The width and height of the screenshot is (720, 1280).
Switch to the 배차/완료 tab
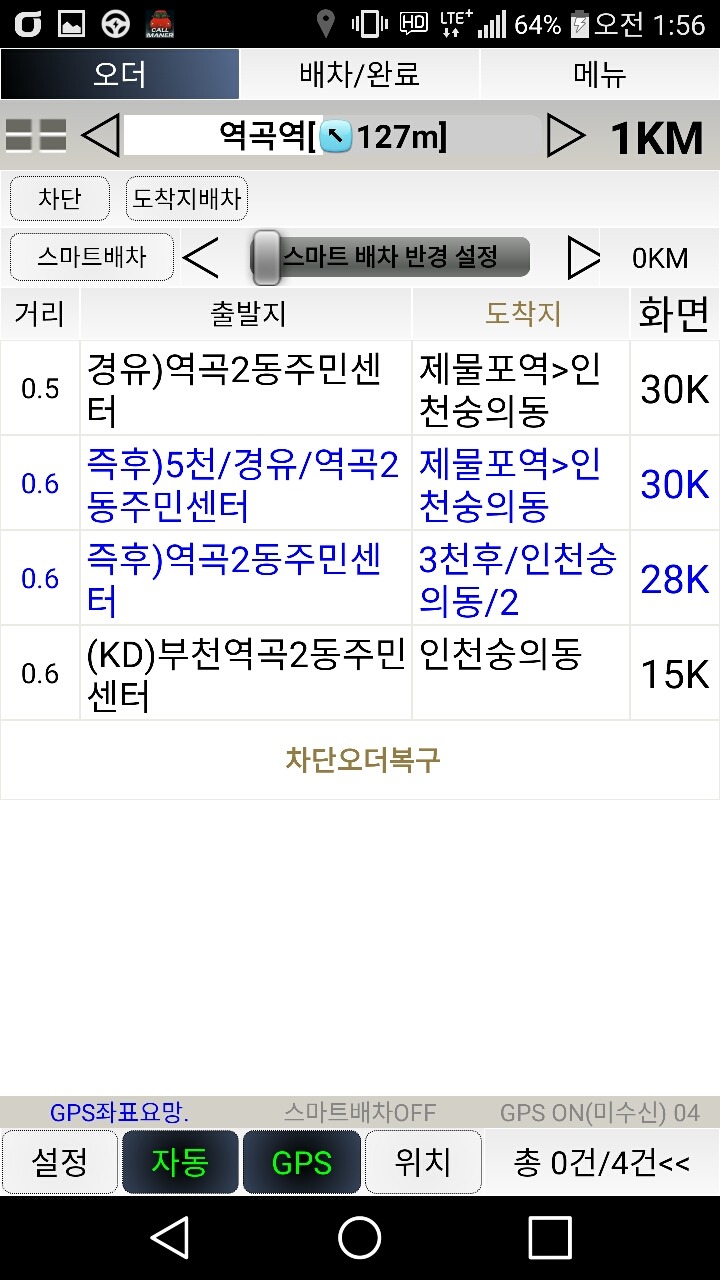coord(360,74)
